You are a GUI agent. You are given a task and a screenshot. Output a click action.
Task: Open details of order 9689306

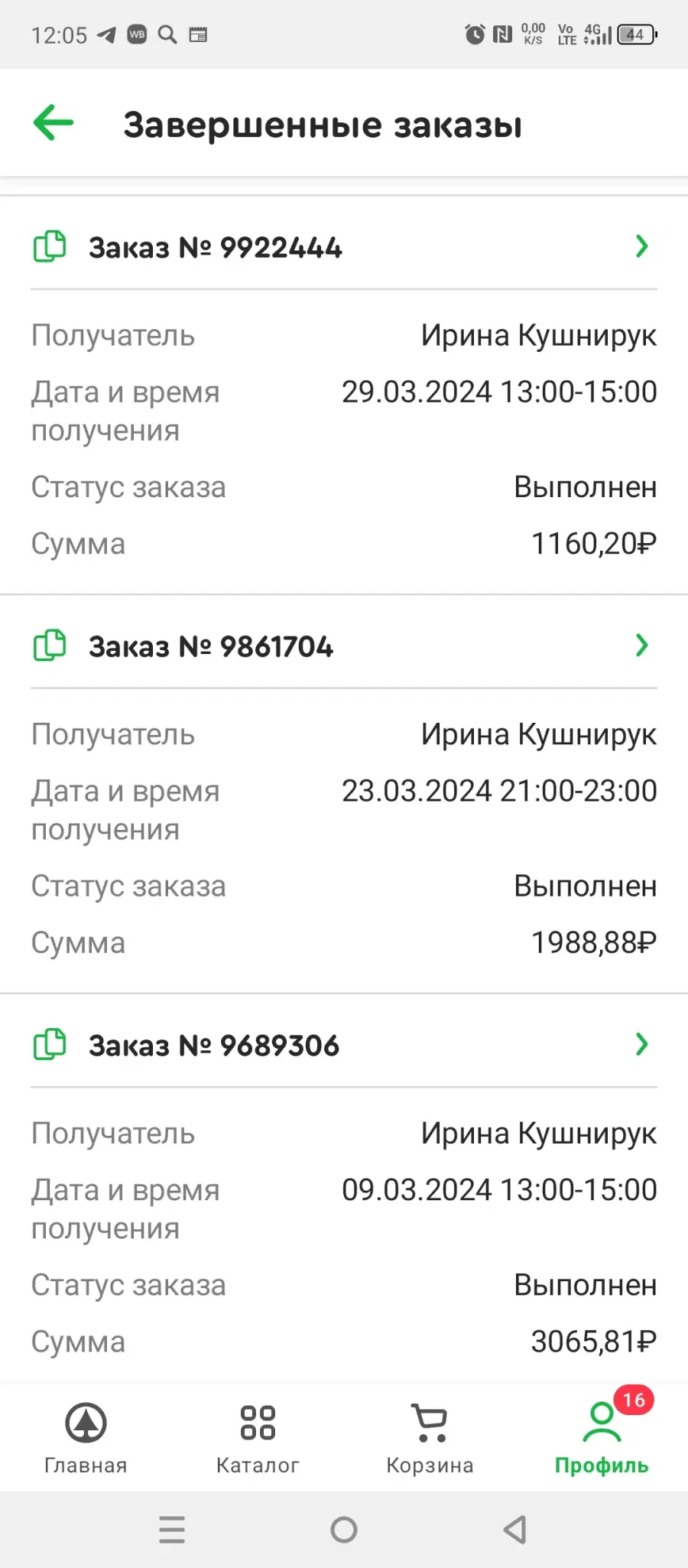[x=641, y=1044]
